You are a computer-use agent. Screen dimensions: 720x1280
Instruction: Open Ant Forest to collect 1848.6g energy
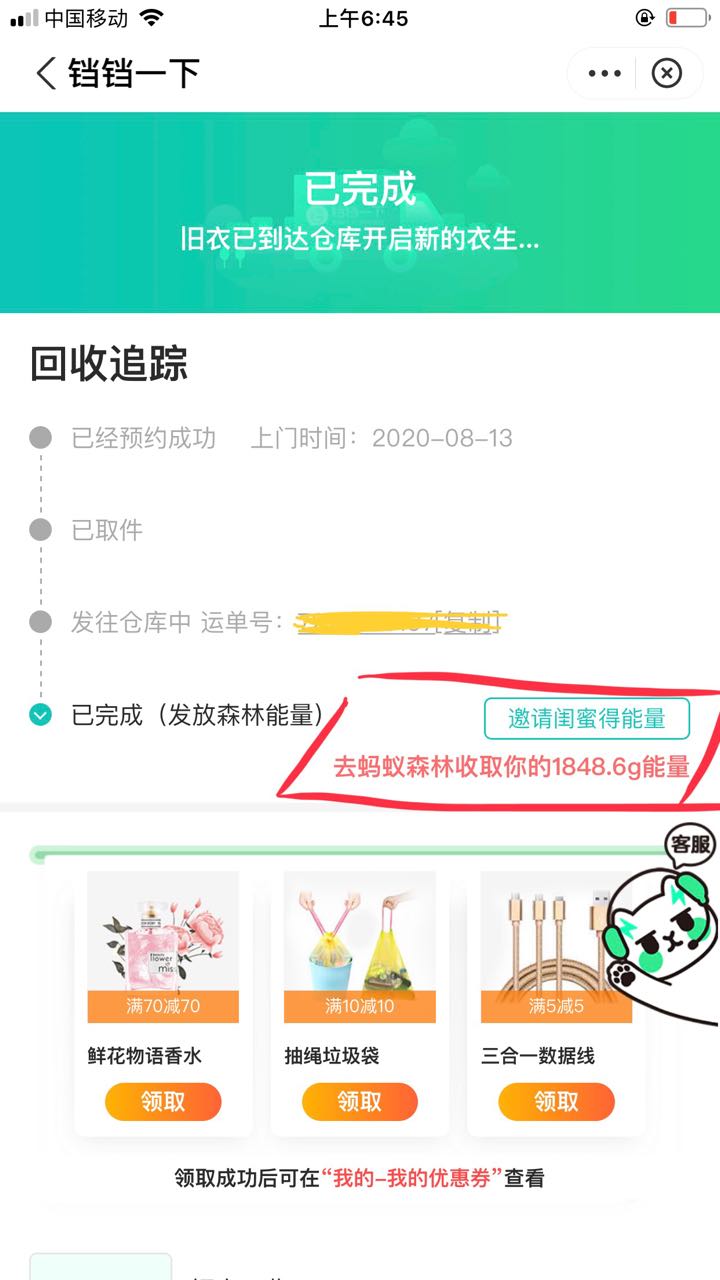click(511, 767)
